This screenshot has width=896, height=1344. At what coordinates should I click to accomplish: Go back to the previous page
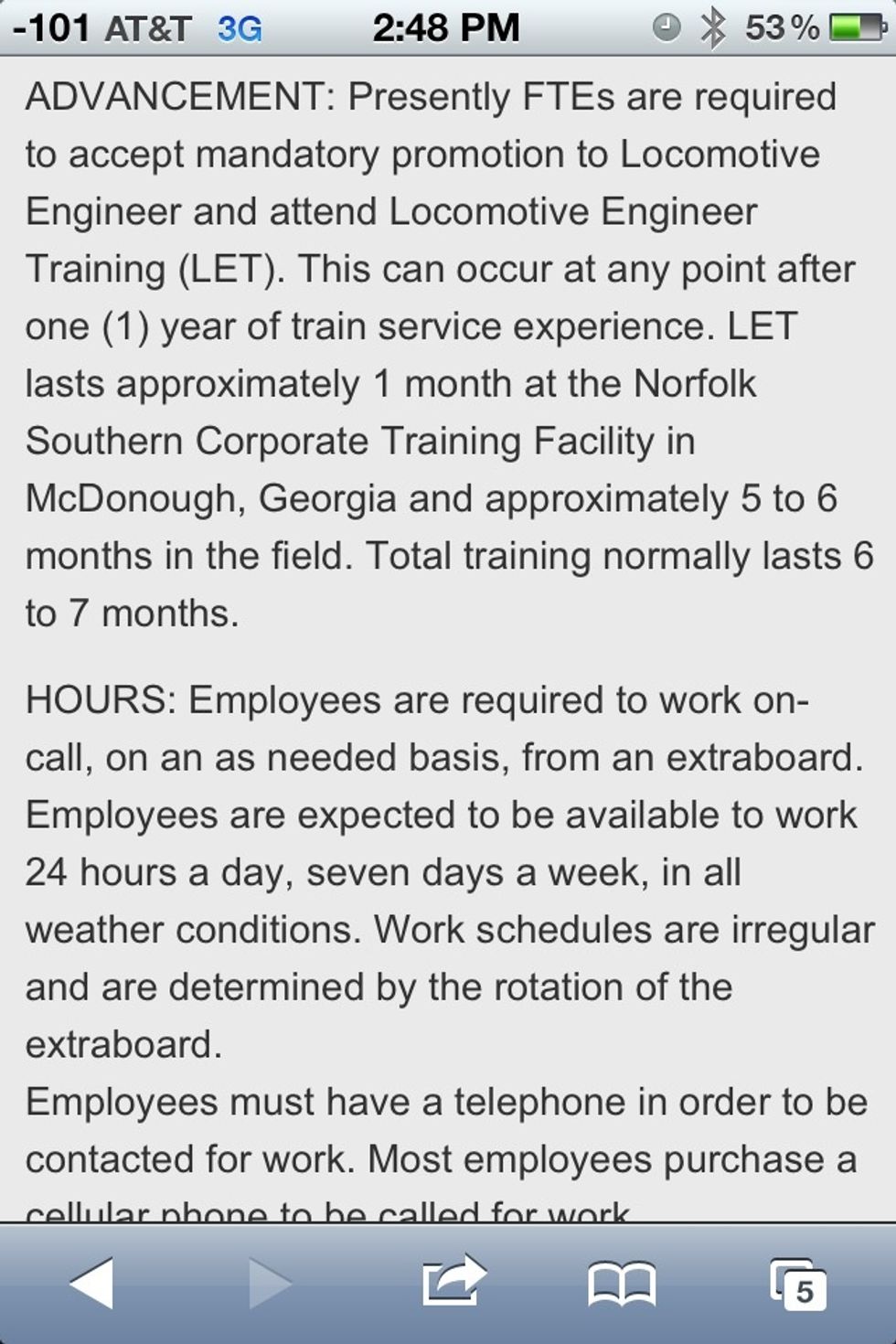(91, 1283)
